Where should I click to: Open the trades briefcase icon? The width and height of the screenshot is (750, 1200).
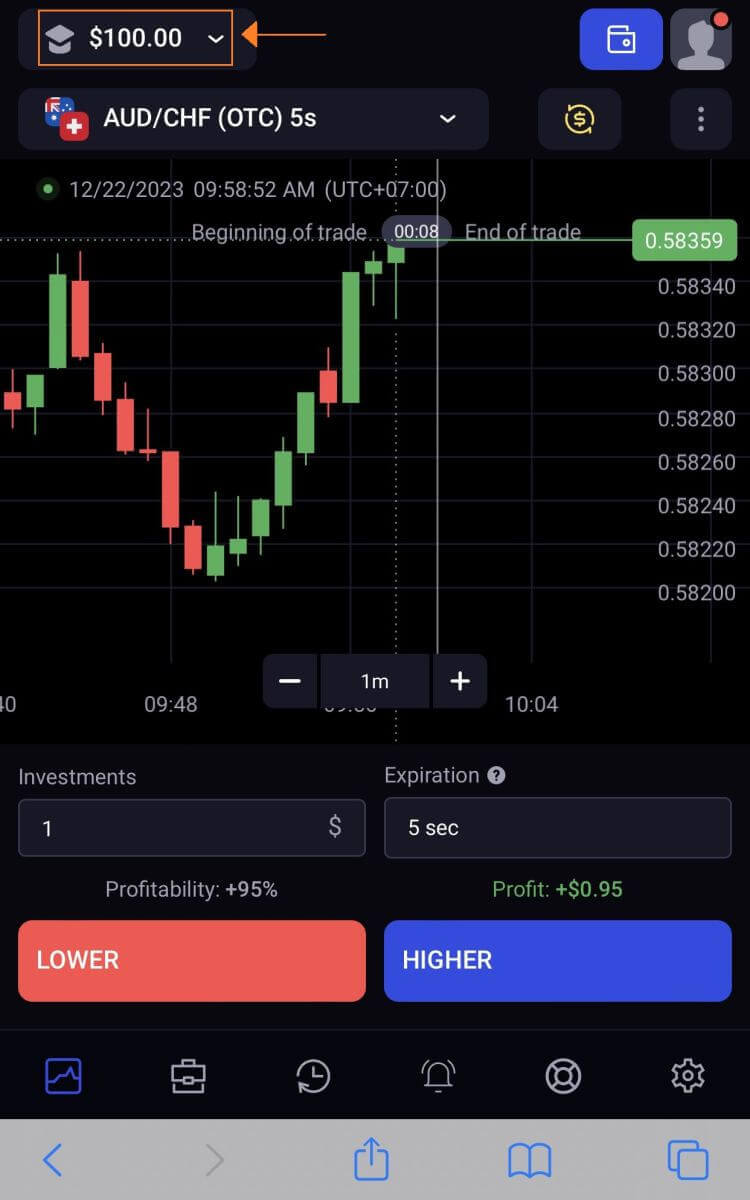coord(188,1076)
